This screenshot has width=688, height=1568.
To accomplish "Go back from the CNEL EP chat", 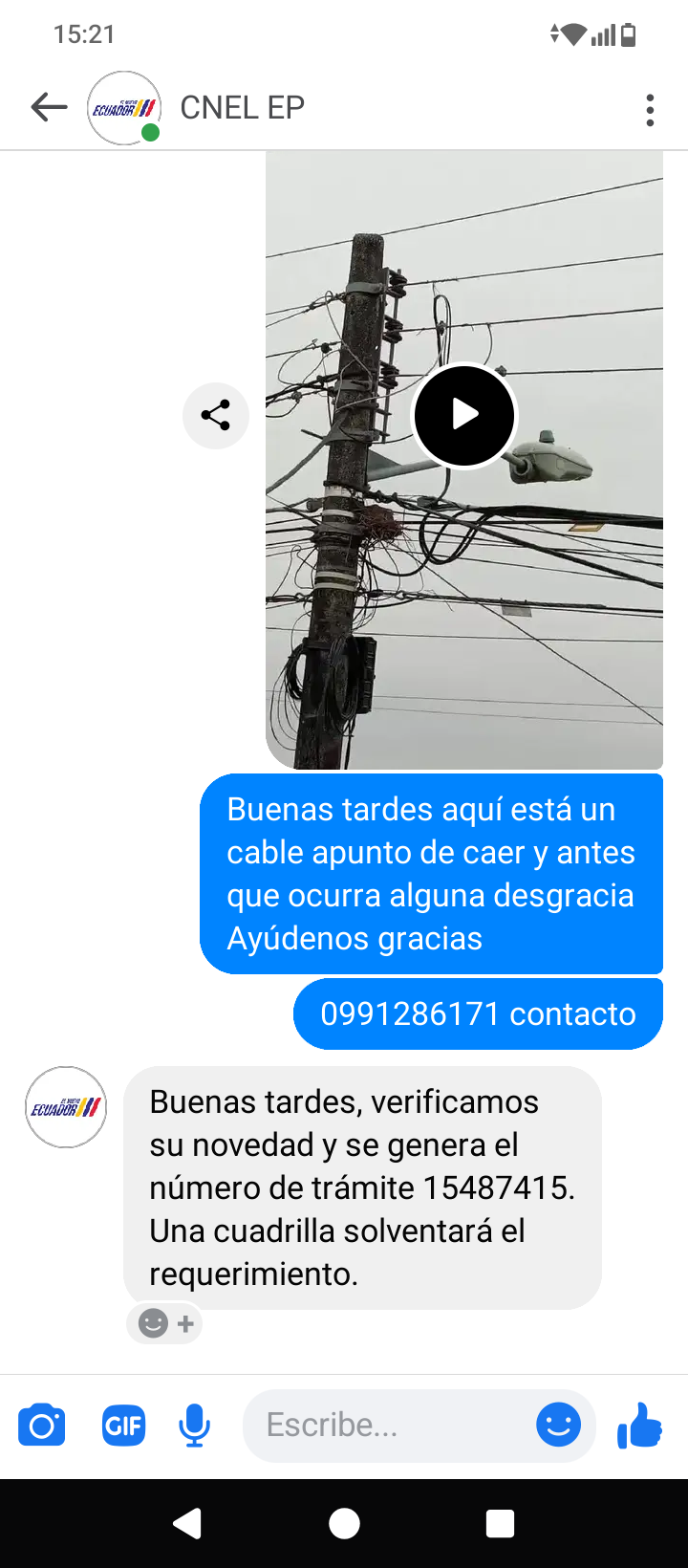I will (49, 108).
